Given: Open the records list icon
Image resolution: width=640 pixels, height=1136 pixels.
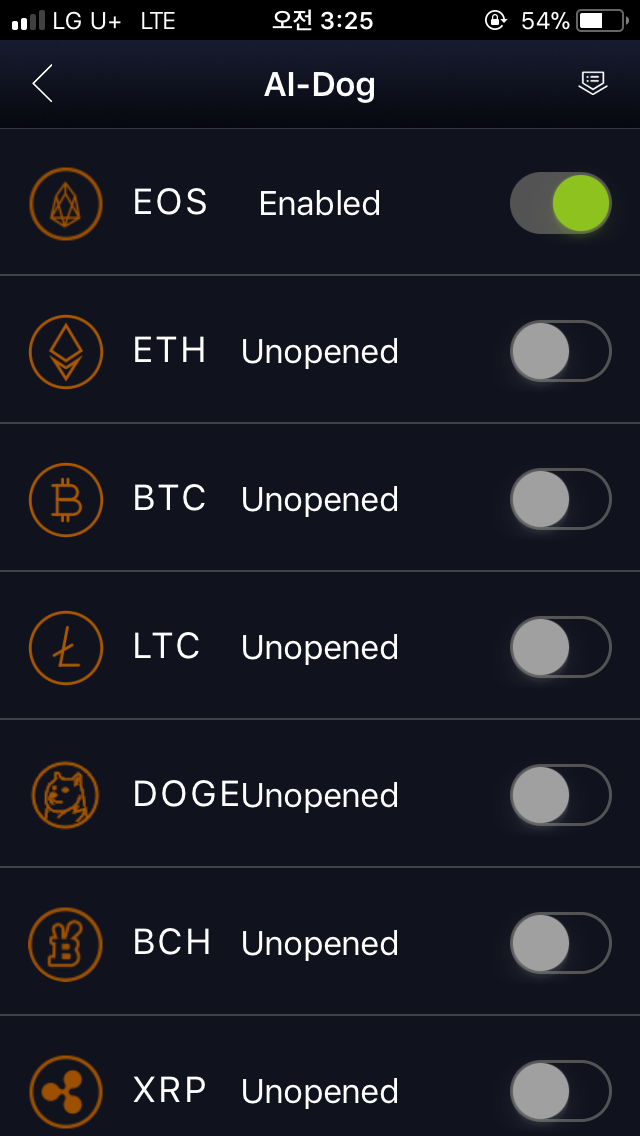Looking at the screenshot, I should [x=593, y=83].
